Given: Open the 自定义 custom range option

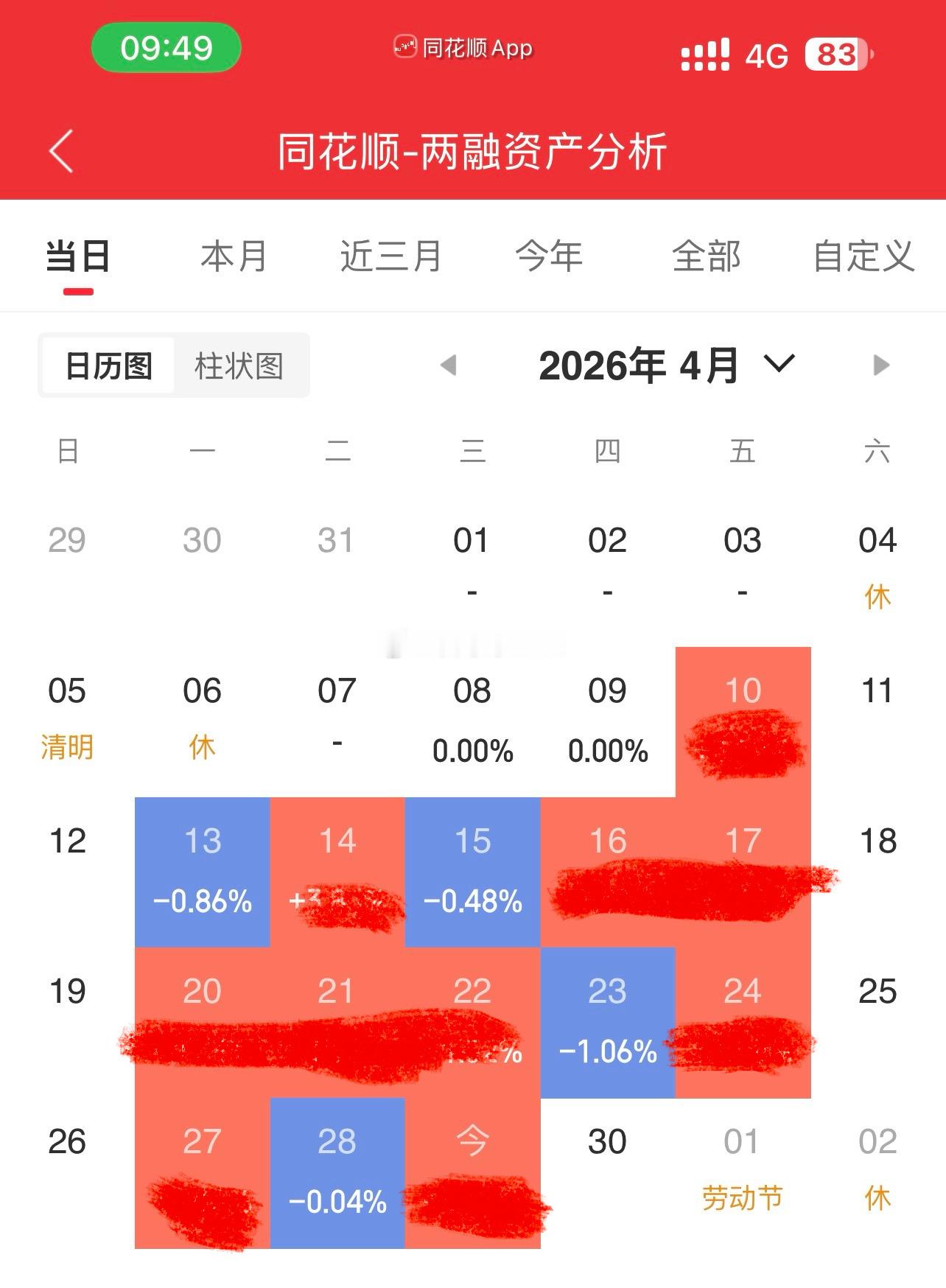Looking at the screenshot, I should pyautogui.click(x=863, y=256).
